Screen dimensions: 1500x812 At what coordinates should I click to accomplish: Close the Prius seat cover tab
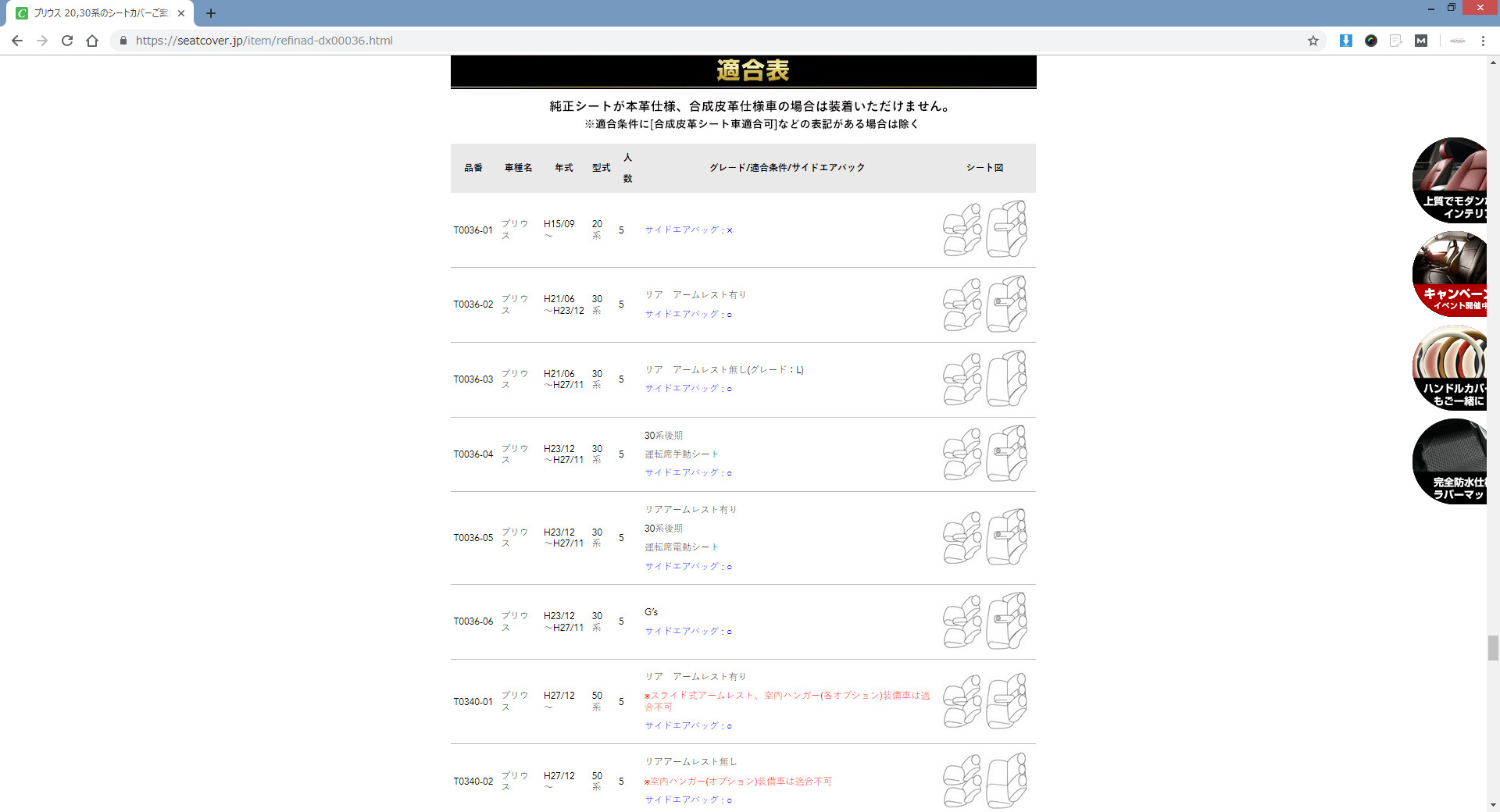tap(181, 13)
